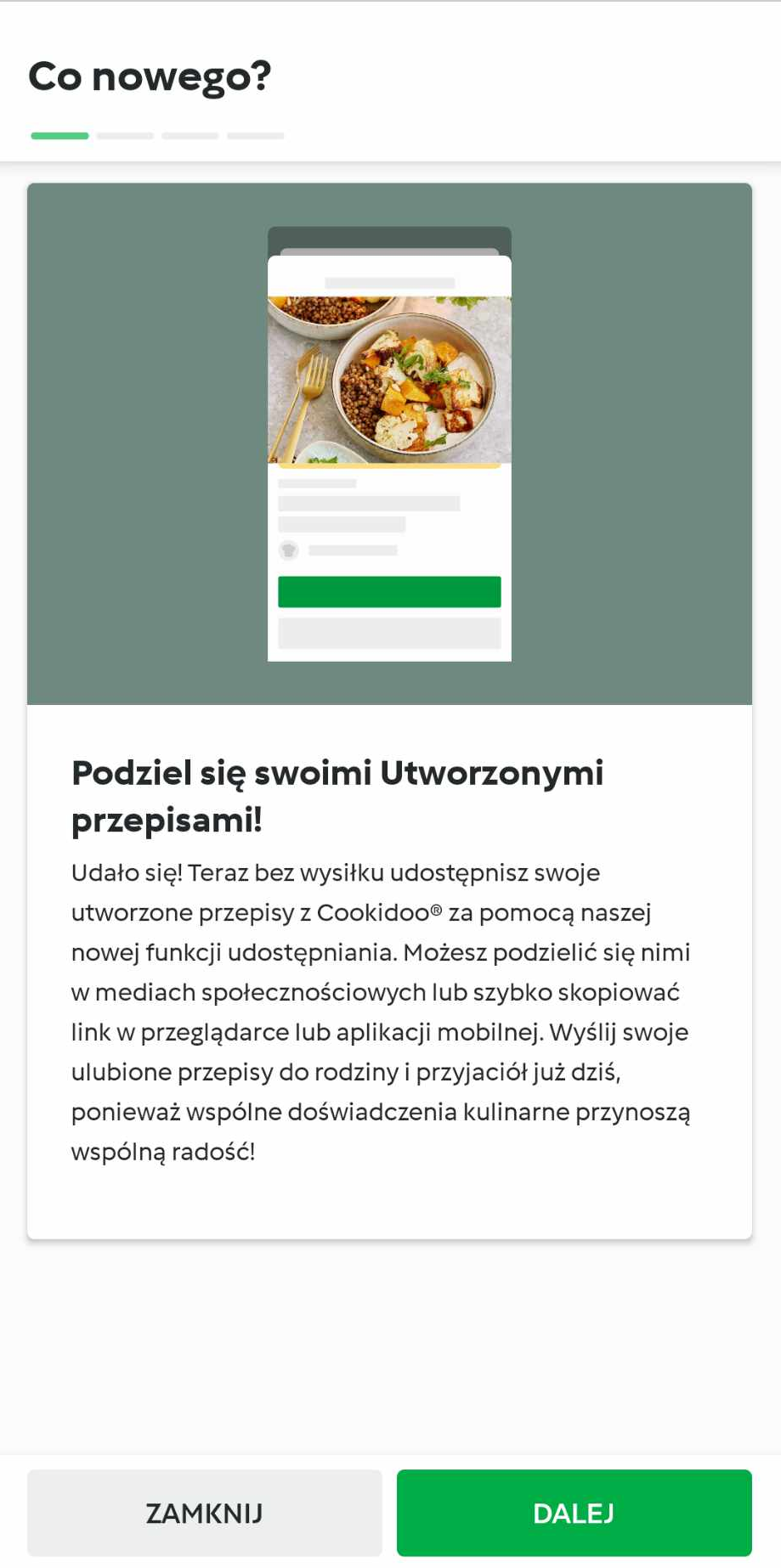Click the green share button inside the phone mockup
Viewport: 781px width, 1568px height.
point(389,591)
